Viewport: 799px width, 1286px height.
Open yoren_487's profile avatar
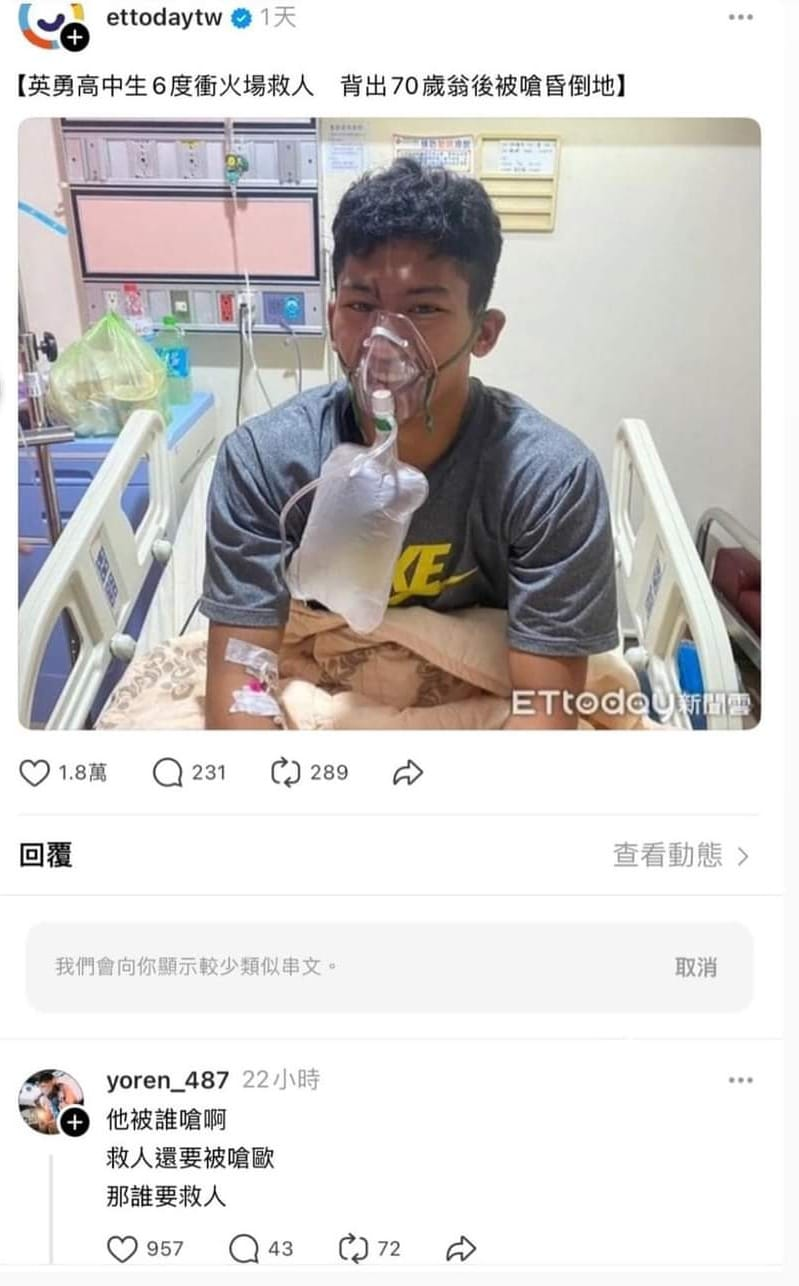50,1101
